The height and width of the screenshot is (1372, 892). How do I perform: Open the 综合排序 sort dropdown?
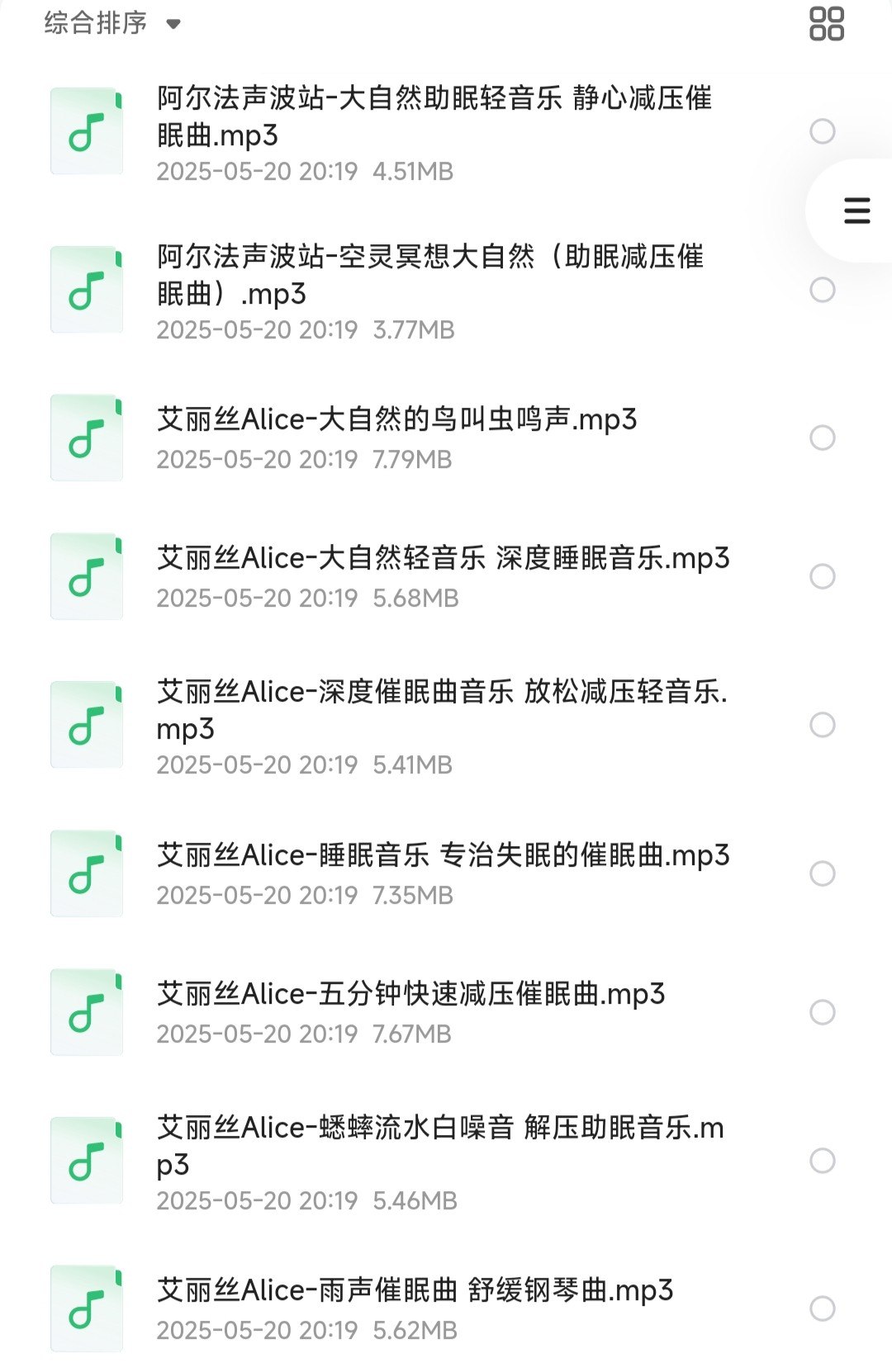click(x=93, y=24)
